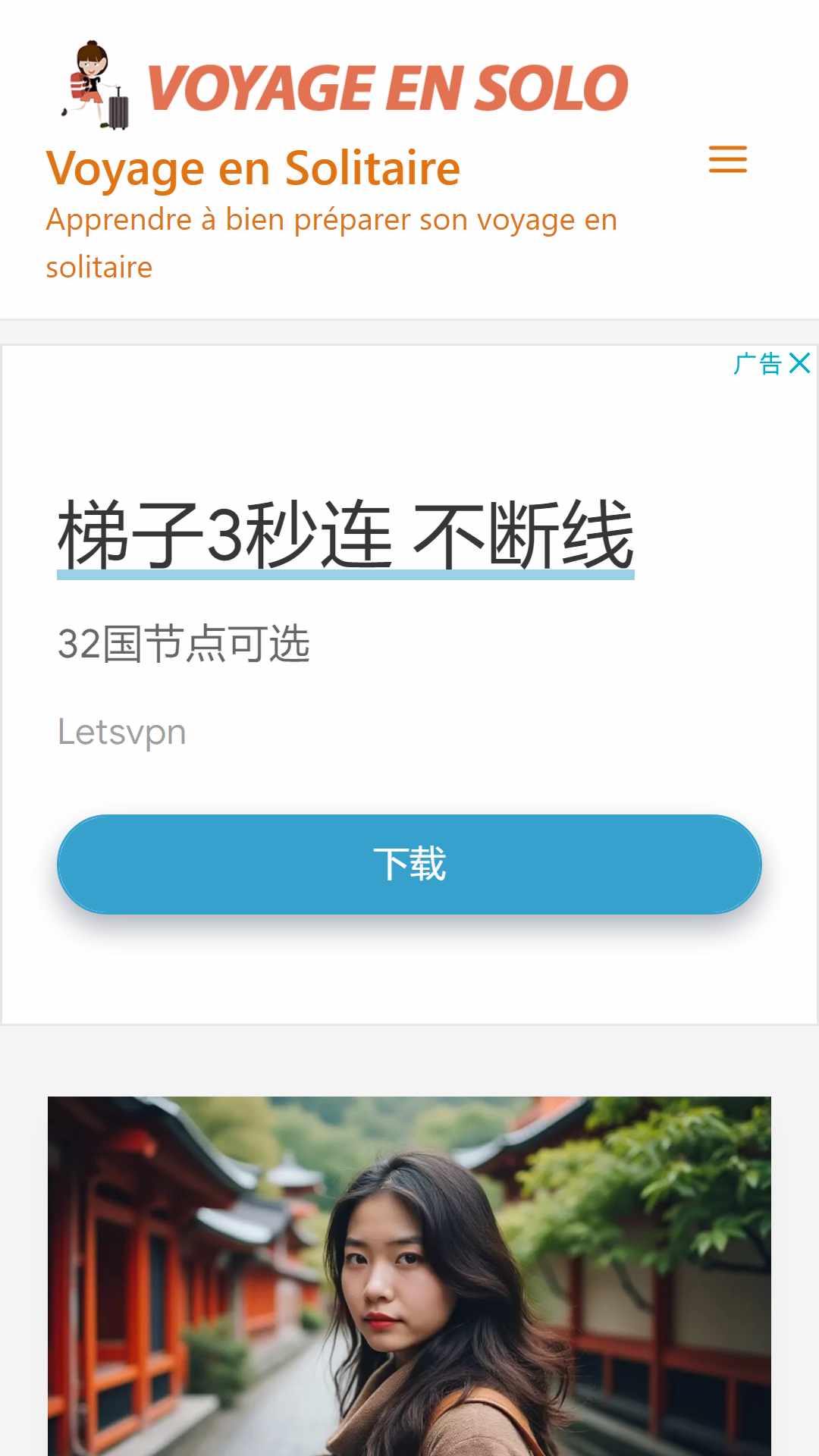The width and height of the screenshot is (819, 1456).
Task: Open the article photo of the woman
Action: pos(409,1276)
